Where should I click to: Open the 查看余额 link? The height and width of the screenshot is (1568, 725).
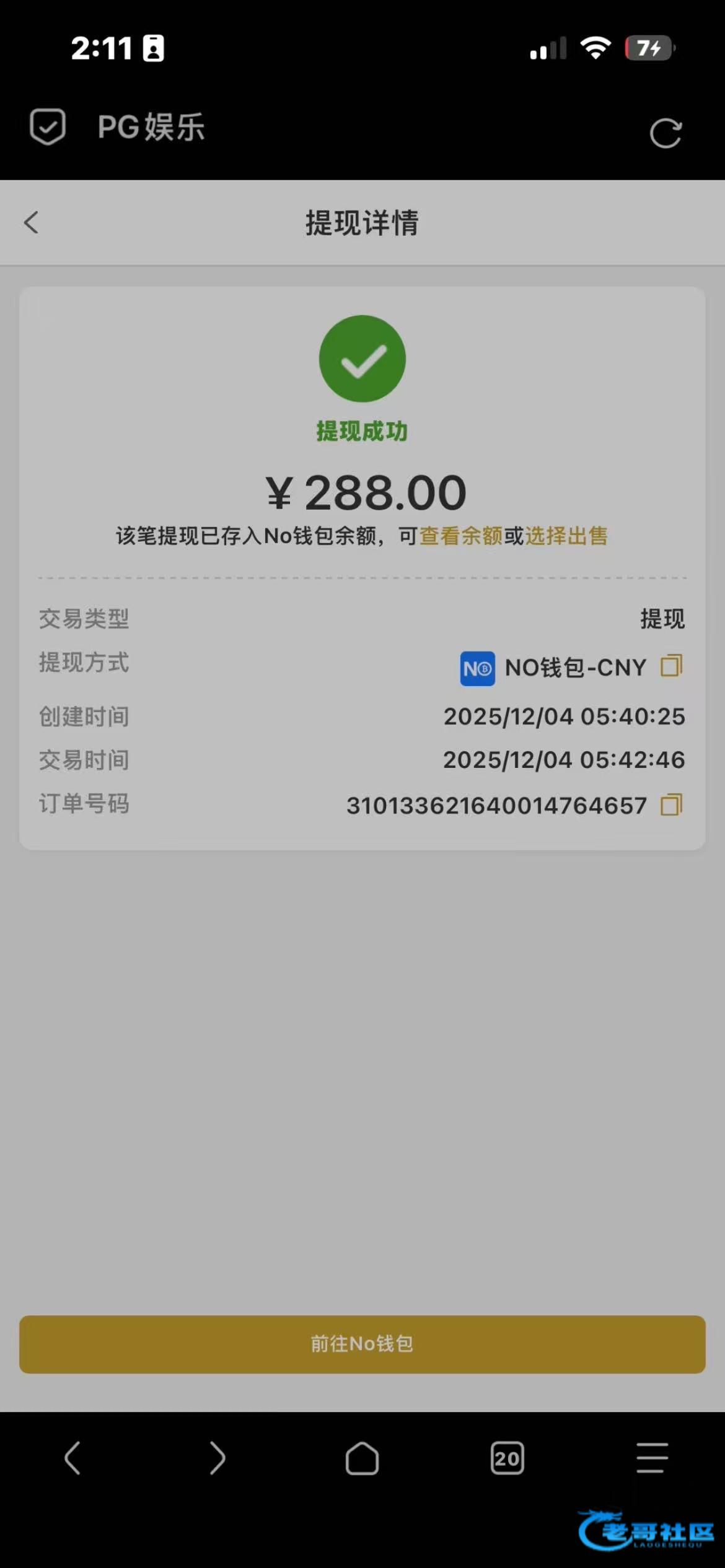(460, 536)
